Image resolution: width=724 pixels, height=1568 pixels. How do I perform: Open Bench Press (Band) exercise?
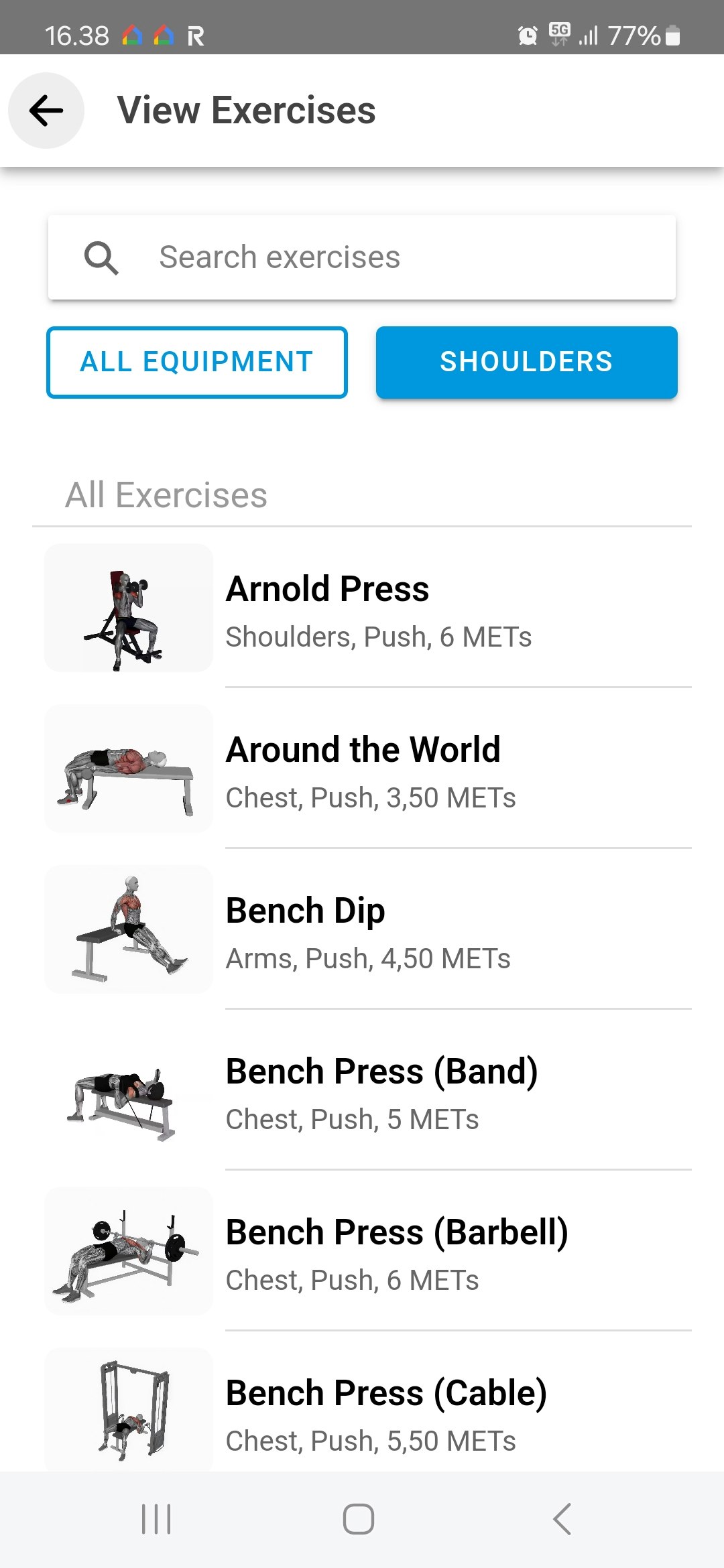pos(367,1091)
